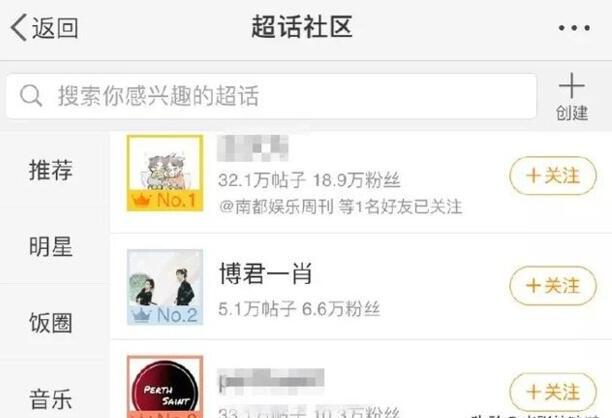Open the Perth Saint topic thumbnail

[165, 389]
